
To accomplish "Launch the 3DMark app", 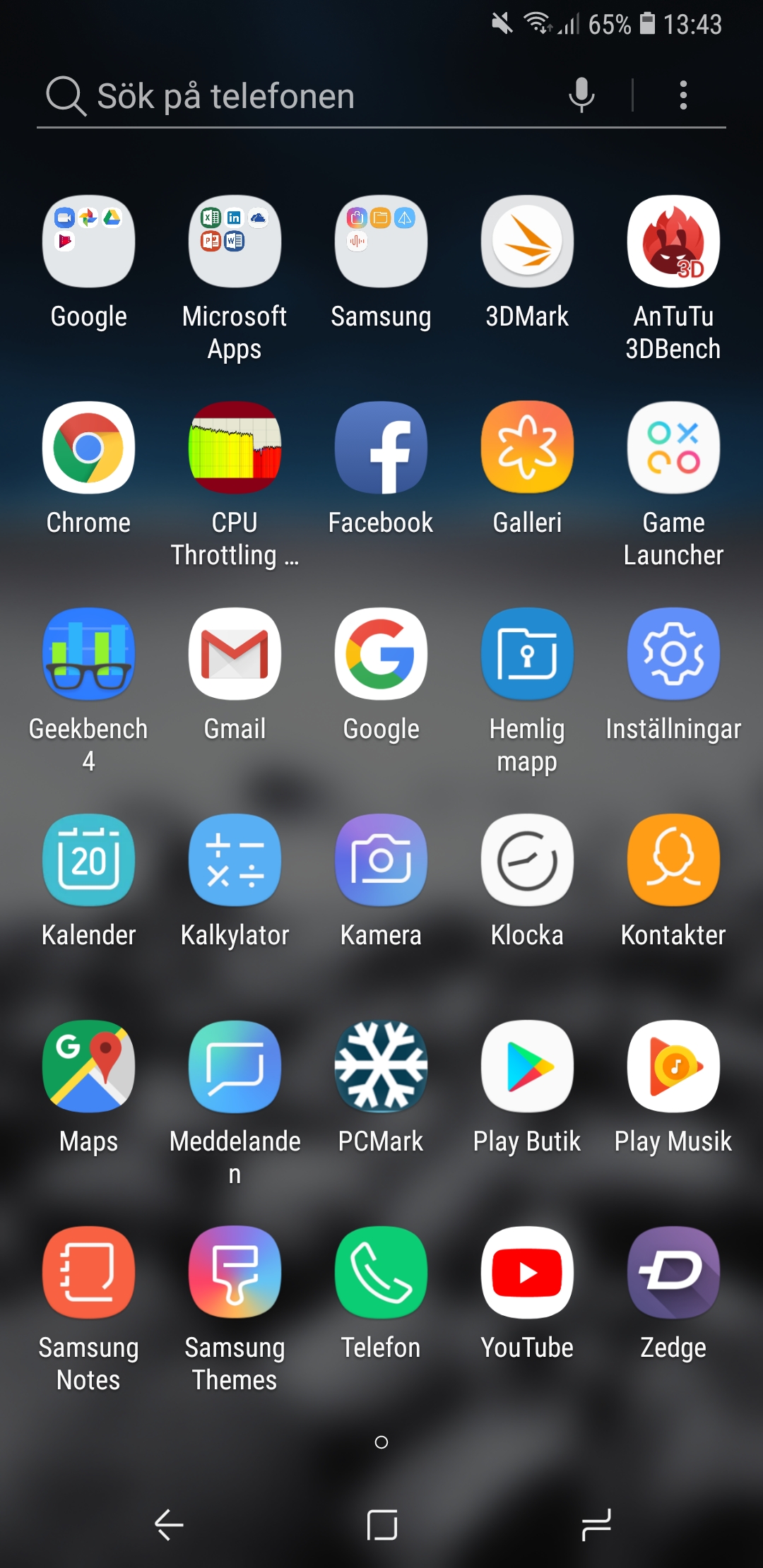I will click(527, 242).
